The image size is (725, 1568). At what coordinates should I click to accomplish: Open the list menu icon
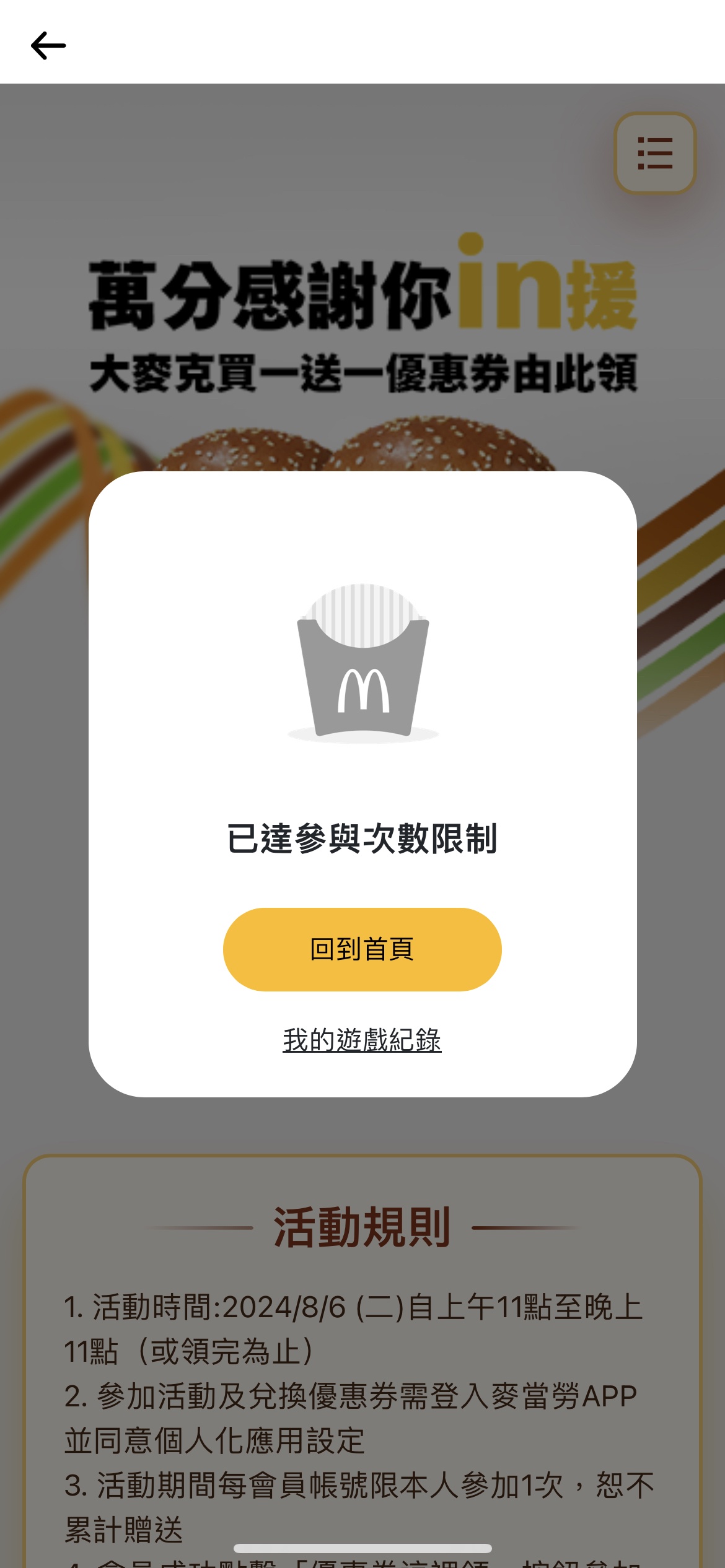(x=655, y=153)
